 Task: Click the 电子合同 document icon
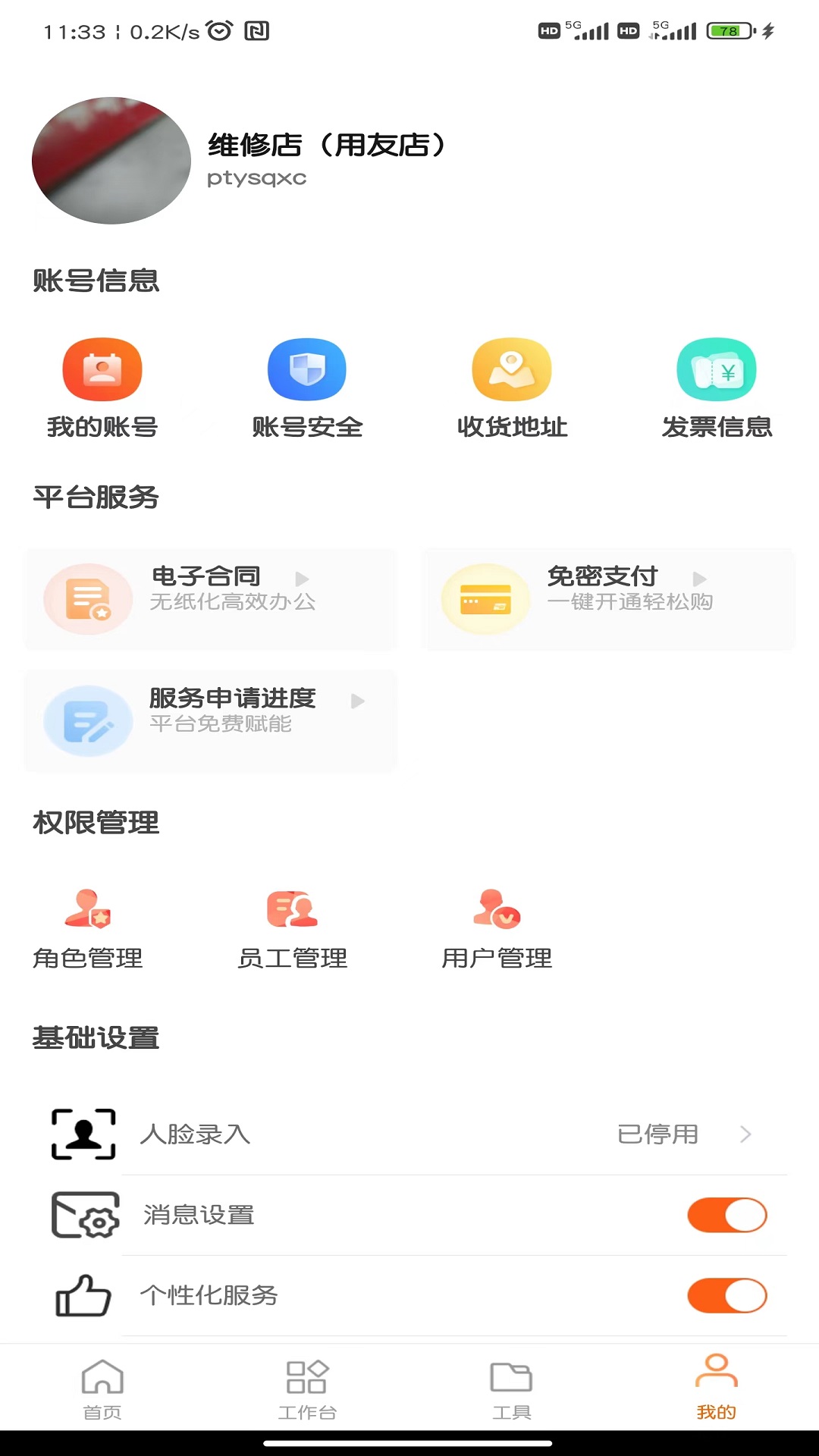pyautogui.click(x=88, y=598)
